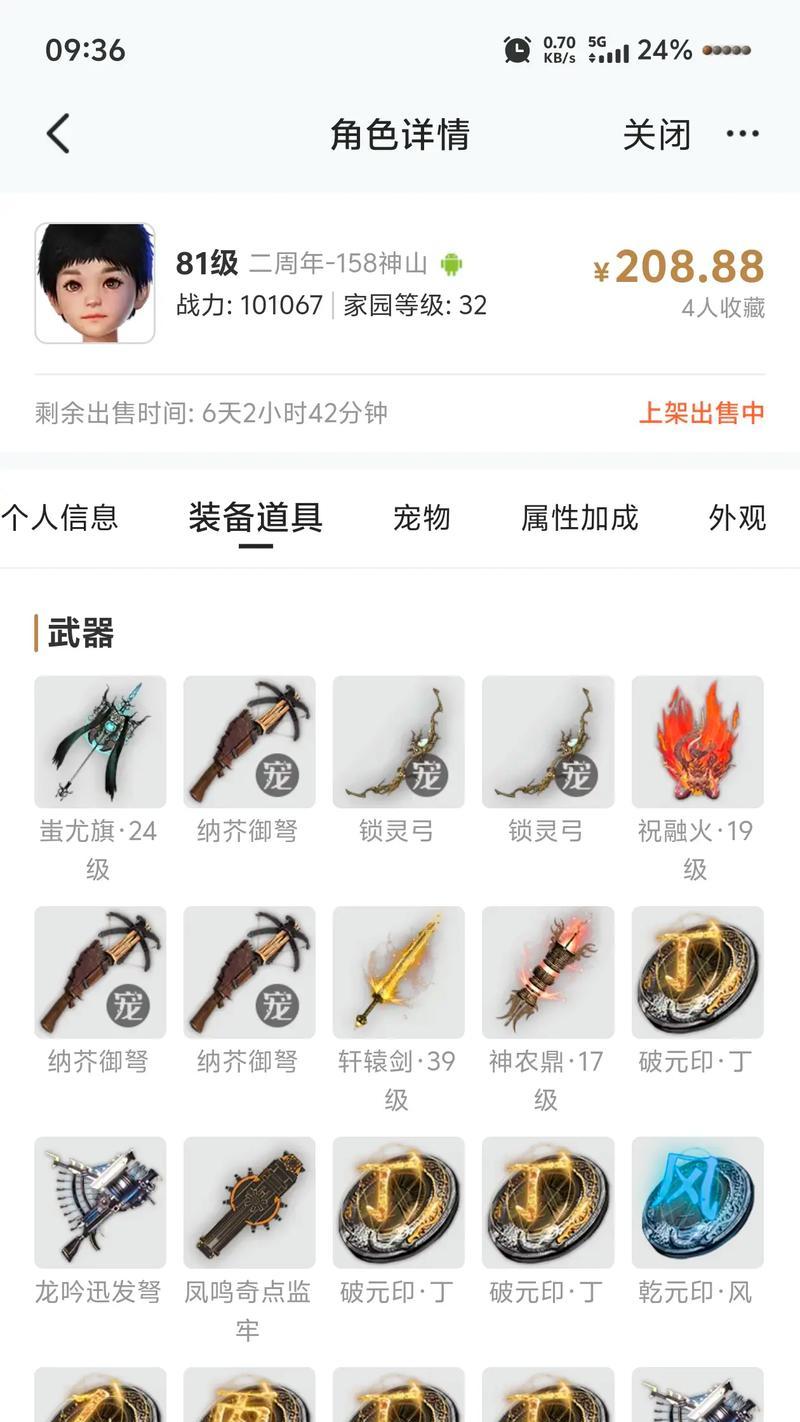View the 祝融火·19级 flame weapon
800x1422 pixels.
coord(697,741)
